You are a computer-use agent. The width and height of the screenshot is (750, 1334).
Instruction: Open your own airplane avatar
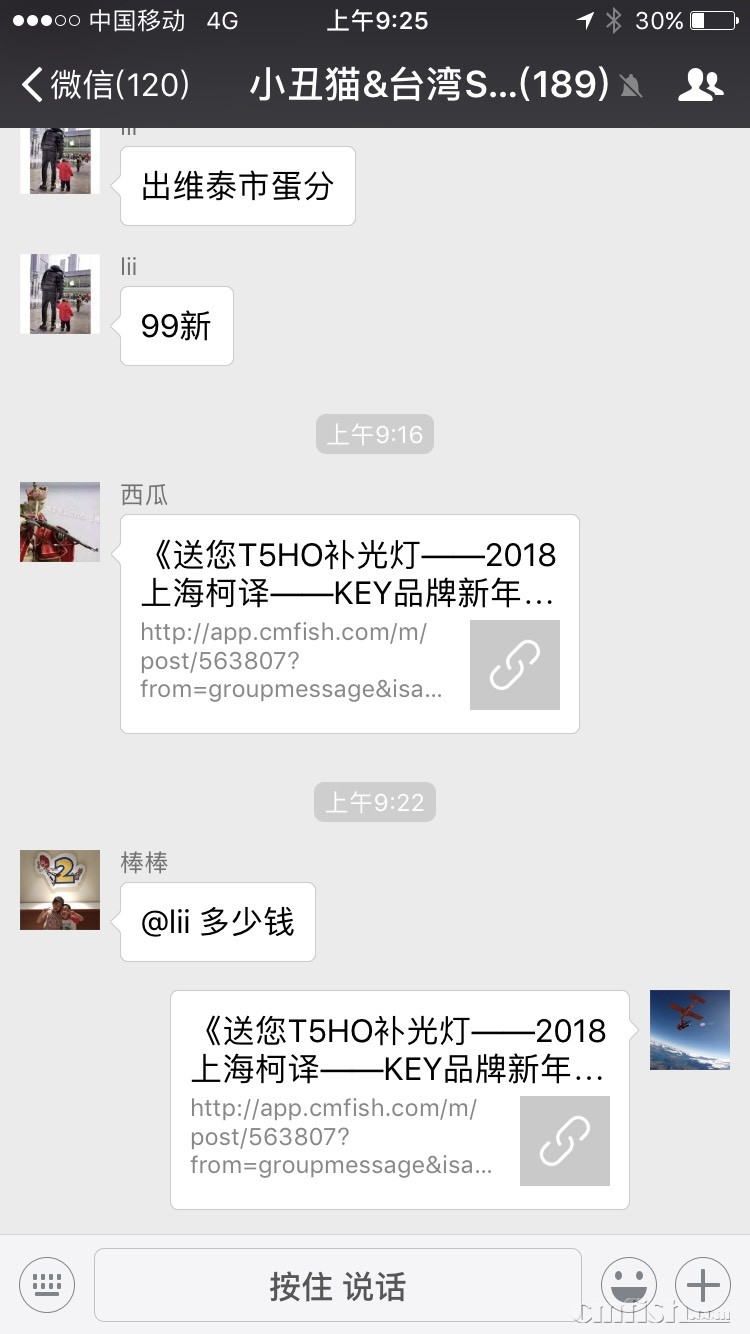point(689,1030)
